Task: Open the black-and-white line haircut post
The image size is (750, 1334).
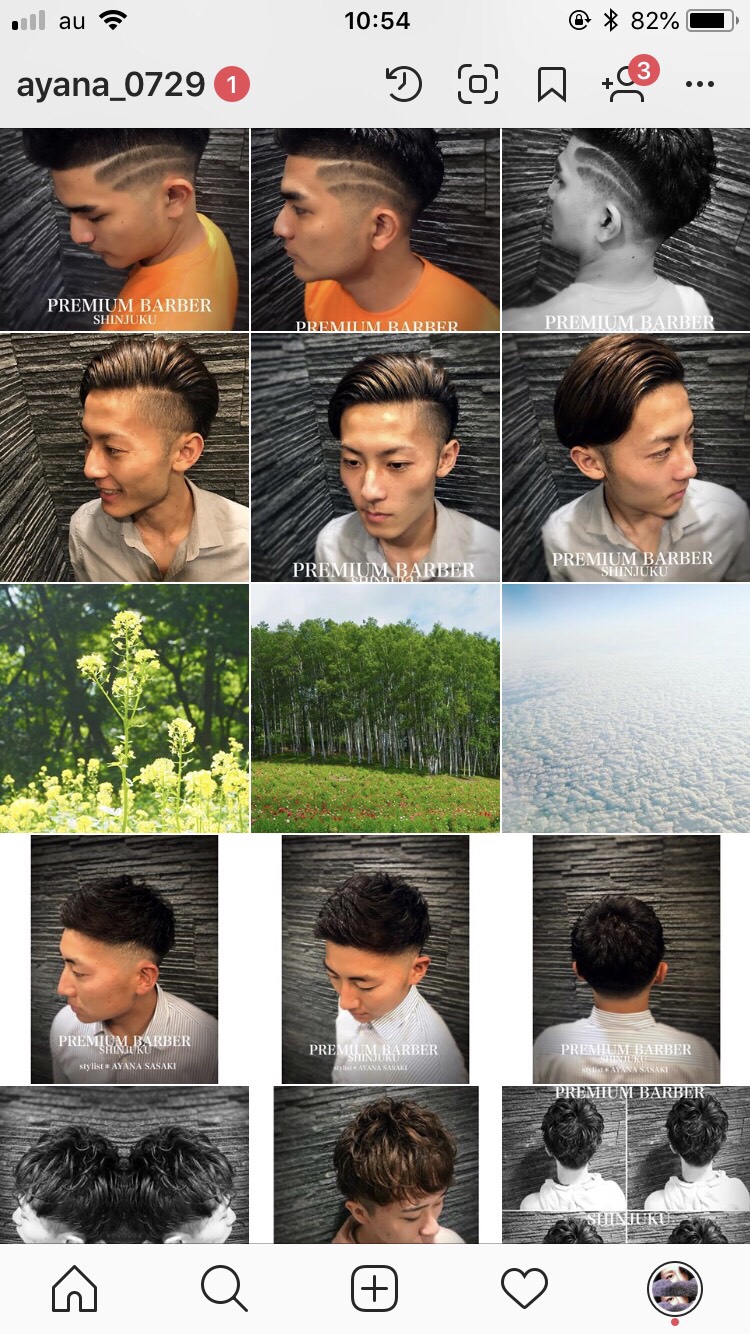Action: pyautogui.click(x=626, y=229)
